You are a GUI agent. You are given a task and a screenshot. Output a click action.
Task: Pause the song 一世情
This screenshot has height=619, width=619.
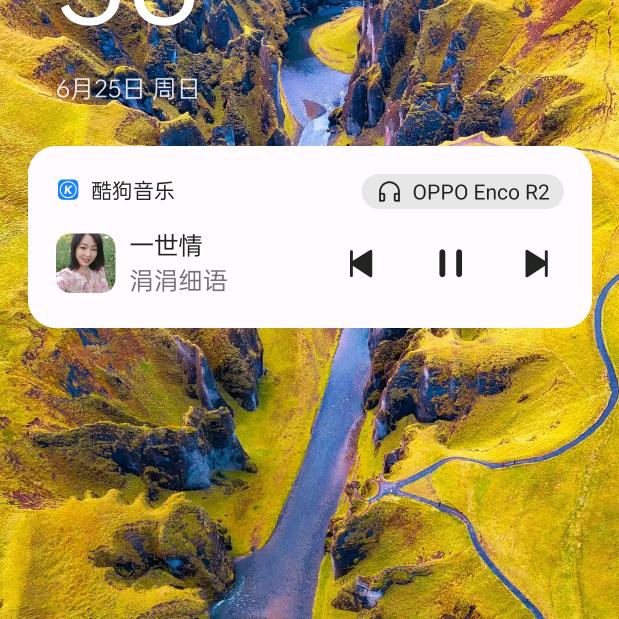pyautogui.click(x=450, y=263)
